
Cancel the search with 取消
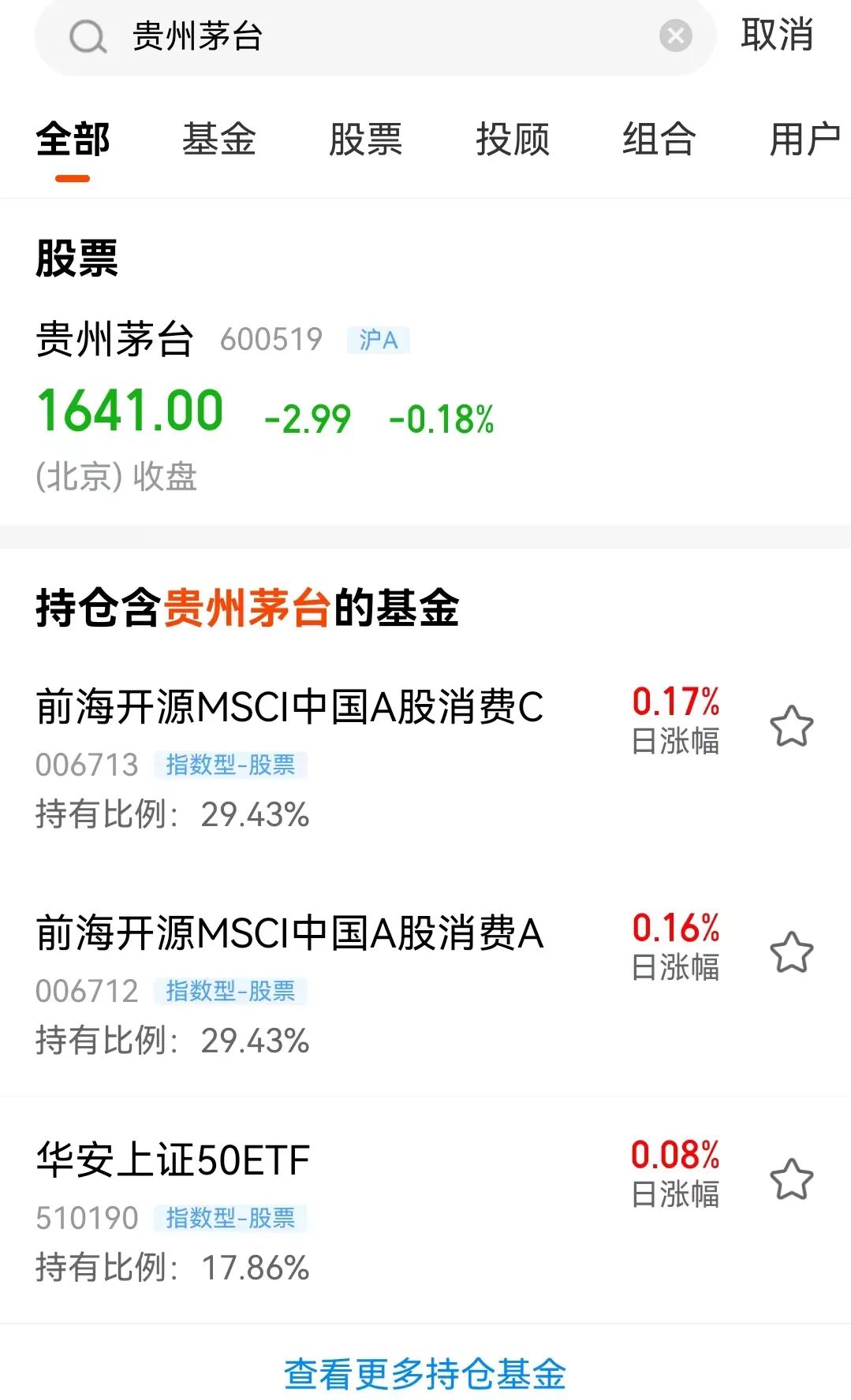click(777, 36)
